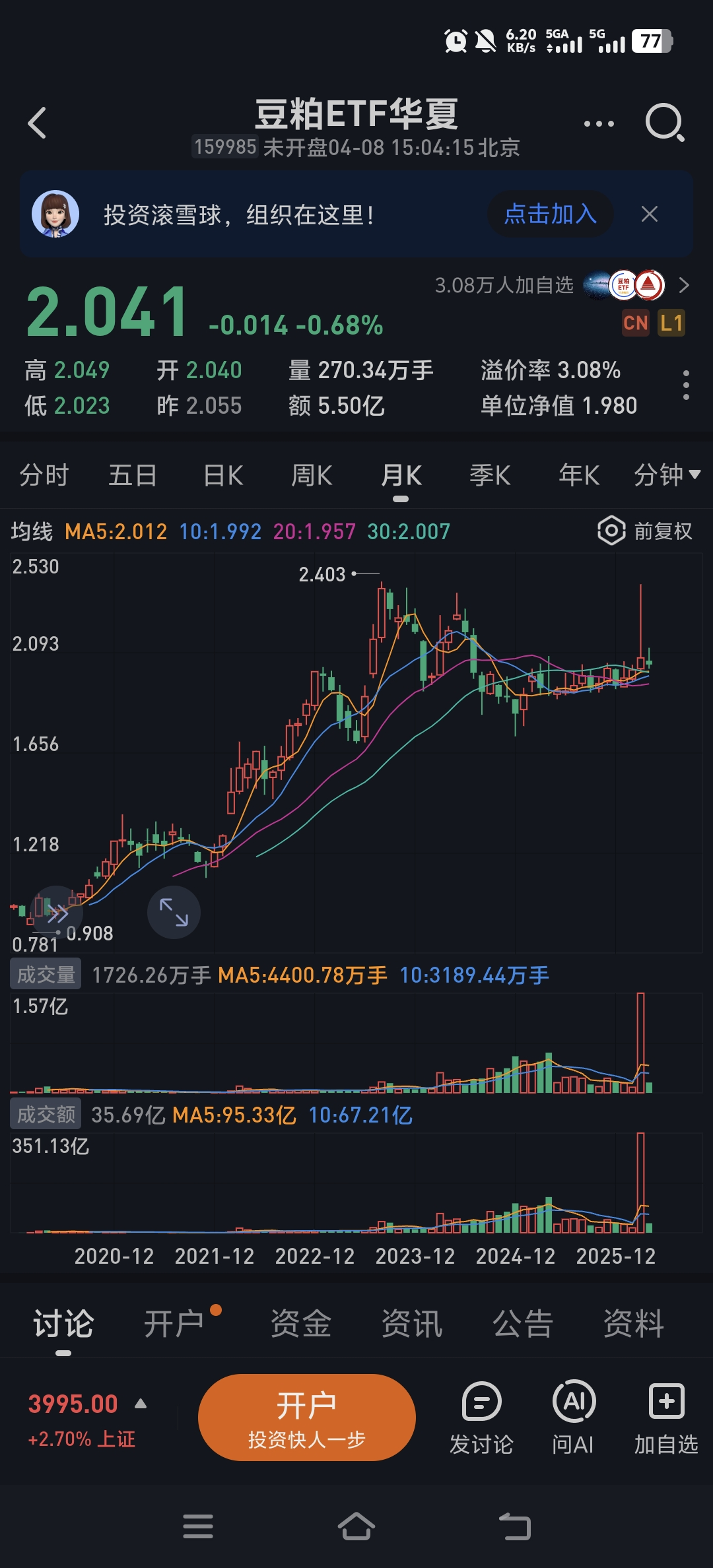Screen dimensions: 713x1568
Task: Switch to the 资金 tab
Action: [300, 1324]
